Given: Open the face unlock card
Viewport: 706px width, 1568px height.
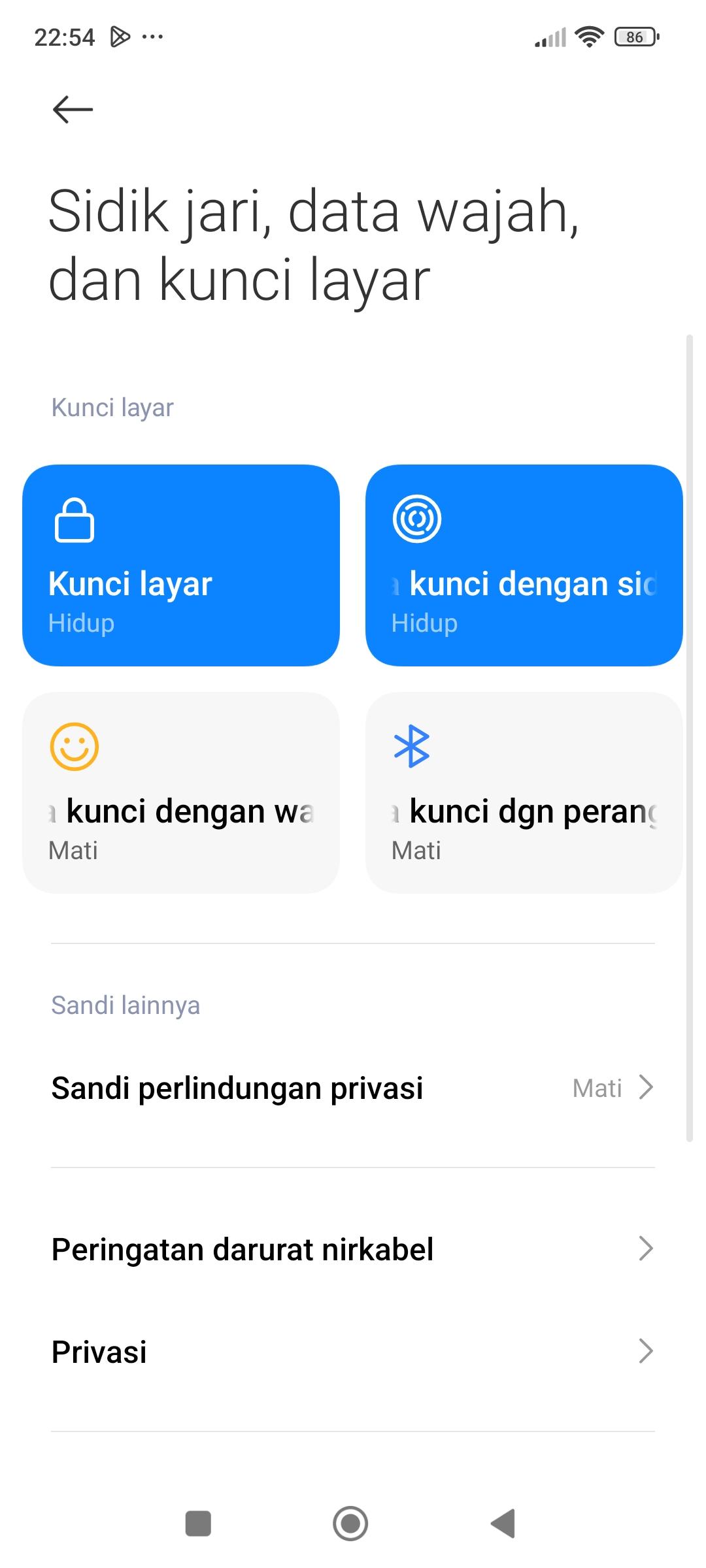Looking at the screenshot, I should [181, 792].
